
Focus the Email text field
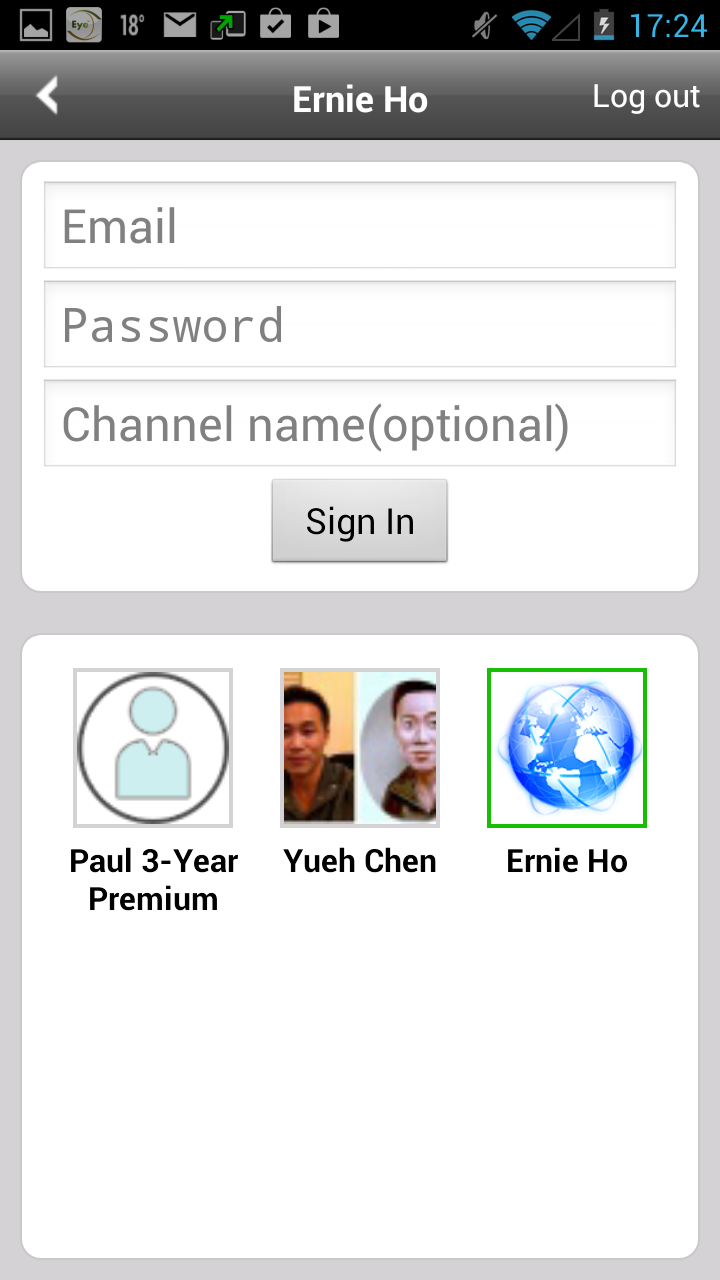(360, 225)
